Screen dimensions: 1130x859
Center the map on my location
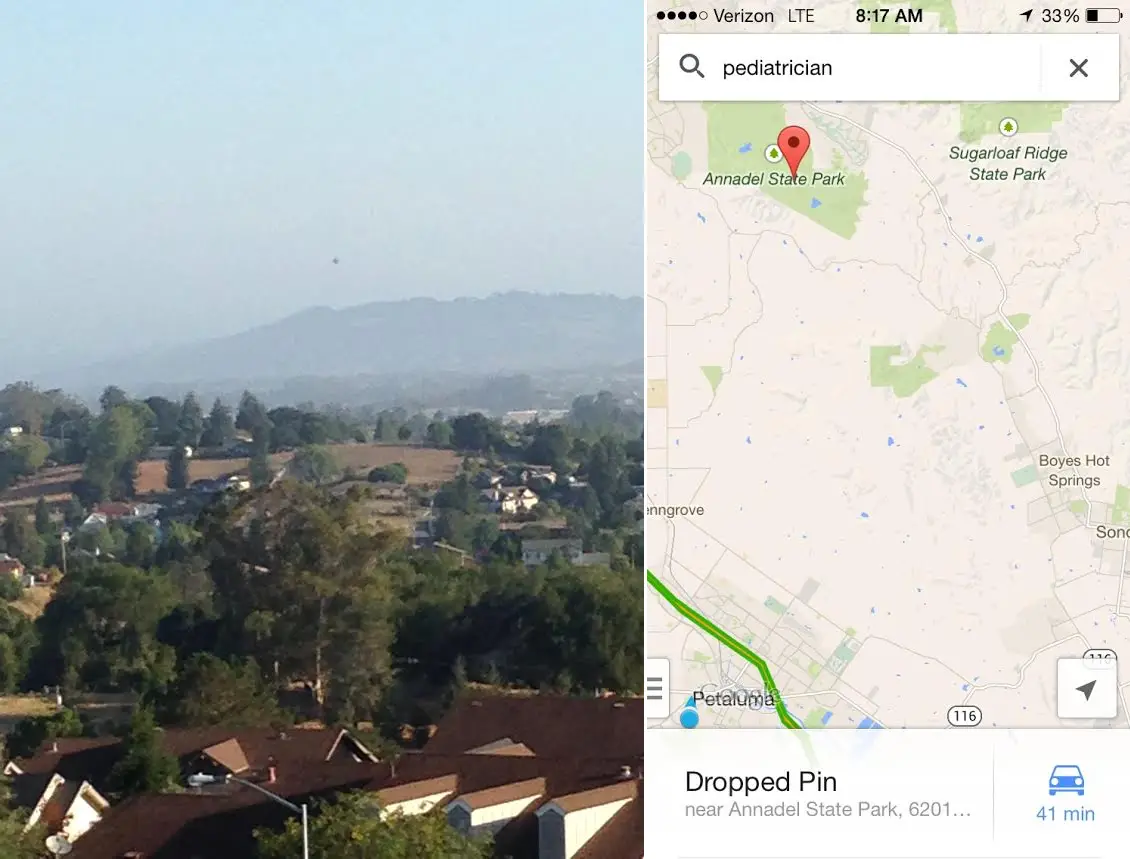(1086, 689)
